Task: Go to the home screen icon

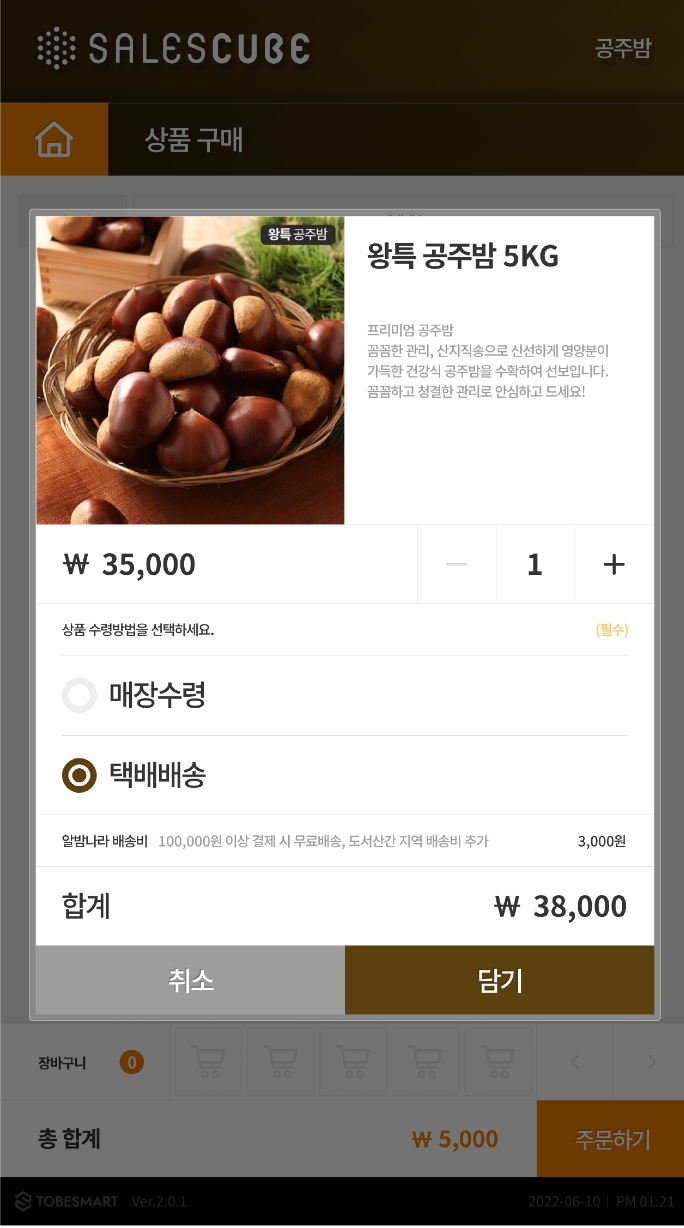Action: pos(54,140)
